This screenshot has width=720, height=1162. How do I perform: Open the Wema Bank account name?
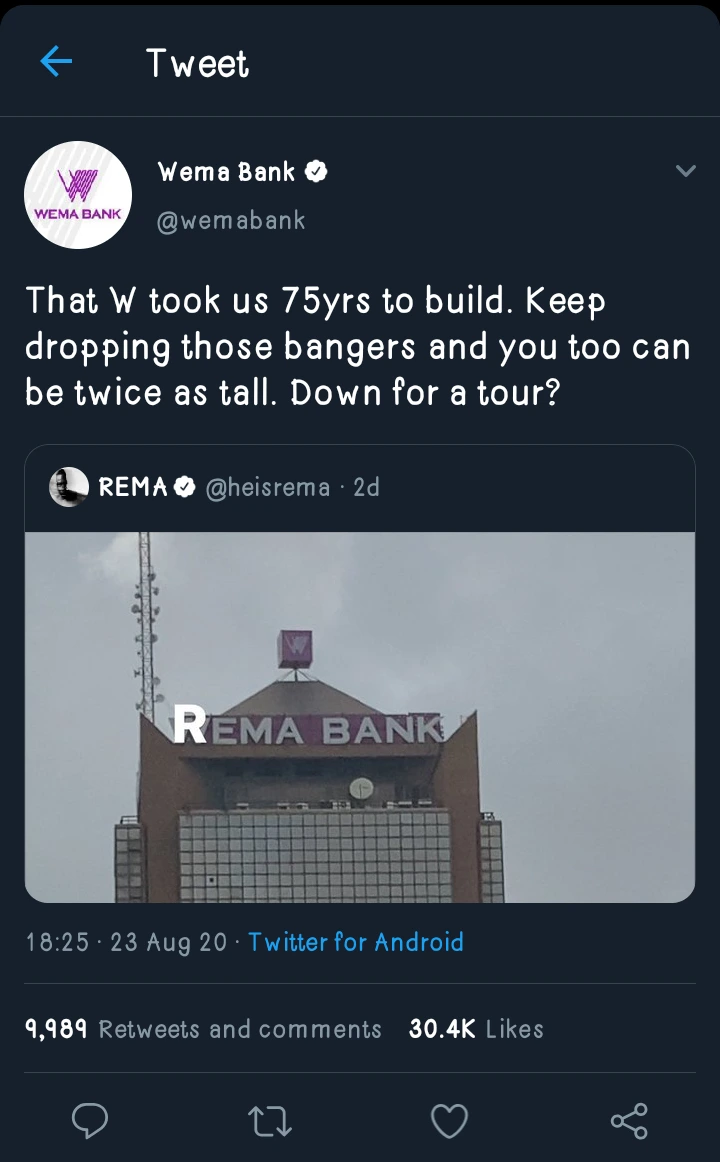[226, 172]
